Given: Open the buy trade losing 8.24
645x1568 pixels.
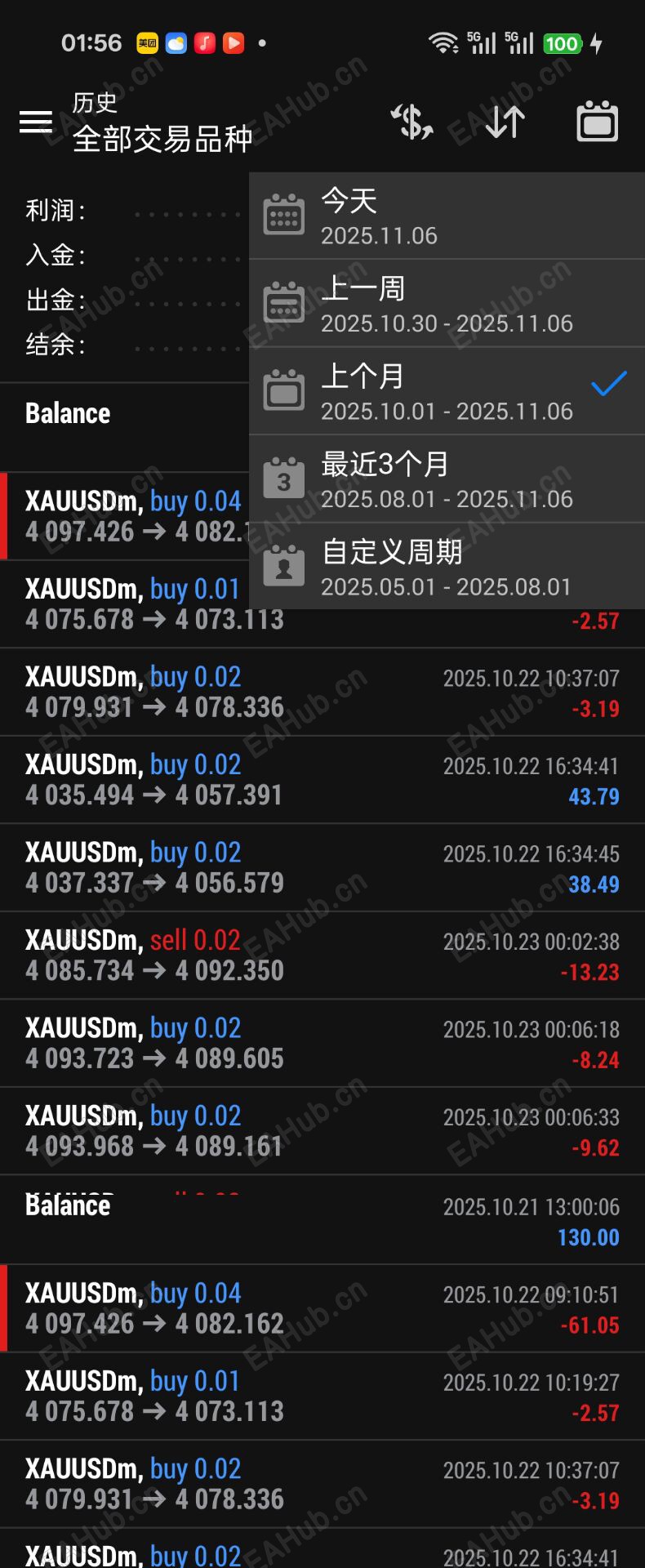Looking at the screenshot, I should coord(322,1043).
